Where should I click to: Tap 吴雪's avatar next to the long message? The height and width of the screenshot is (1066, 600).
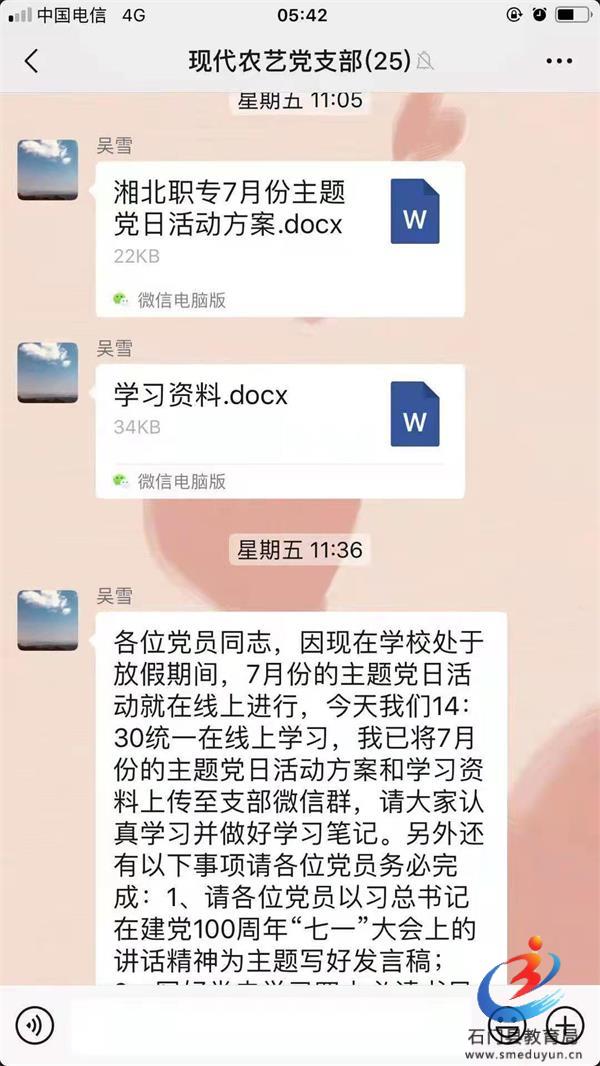(x=47, y=620)
